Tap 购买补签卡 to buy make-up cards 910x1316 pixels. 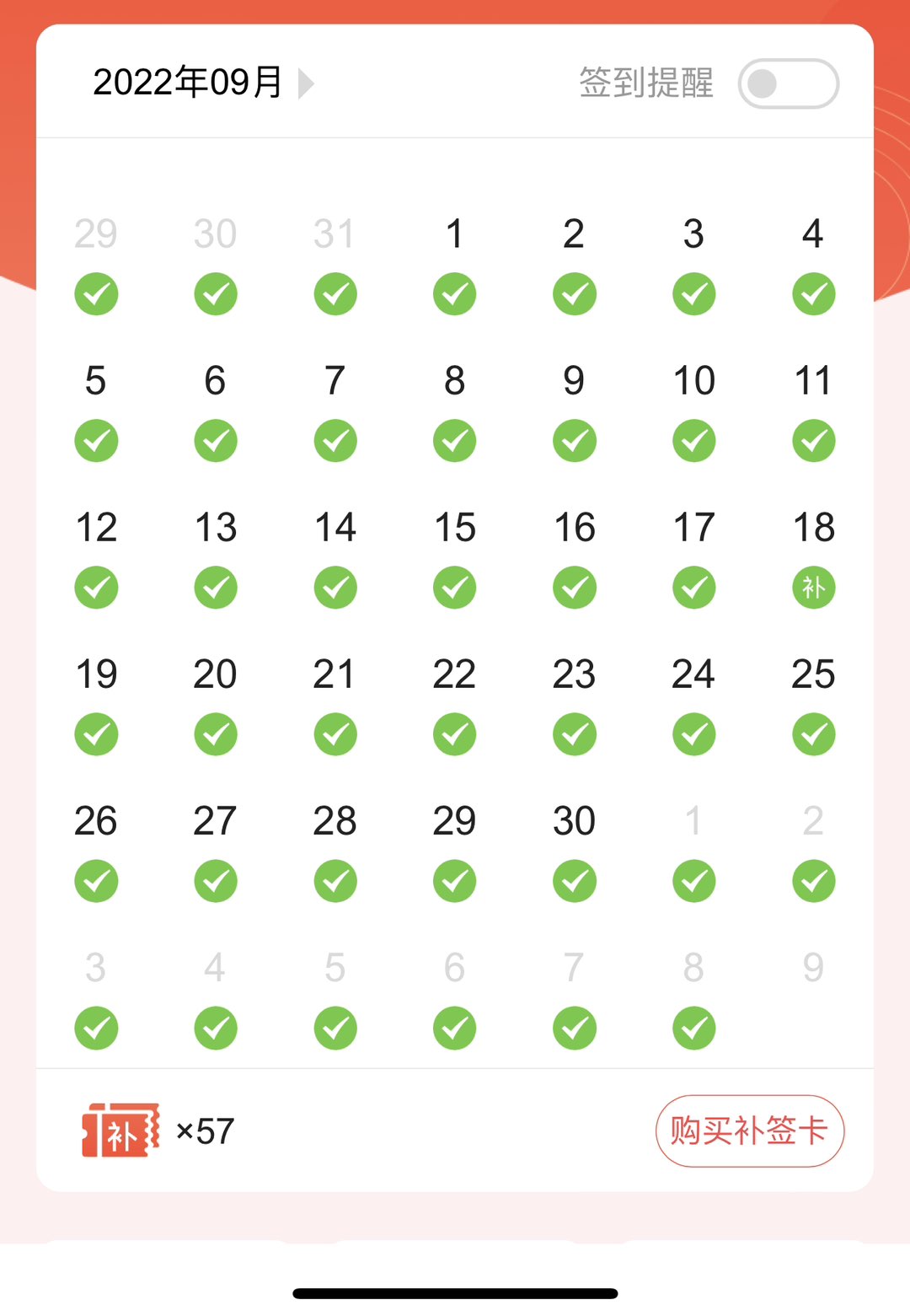pyautogui.click(x=749, y=1131)
